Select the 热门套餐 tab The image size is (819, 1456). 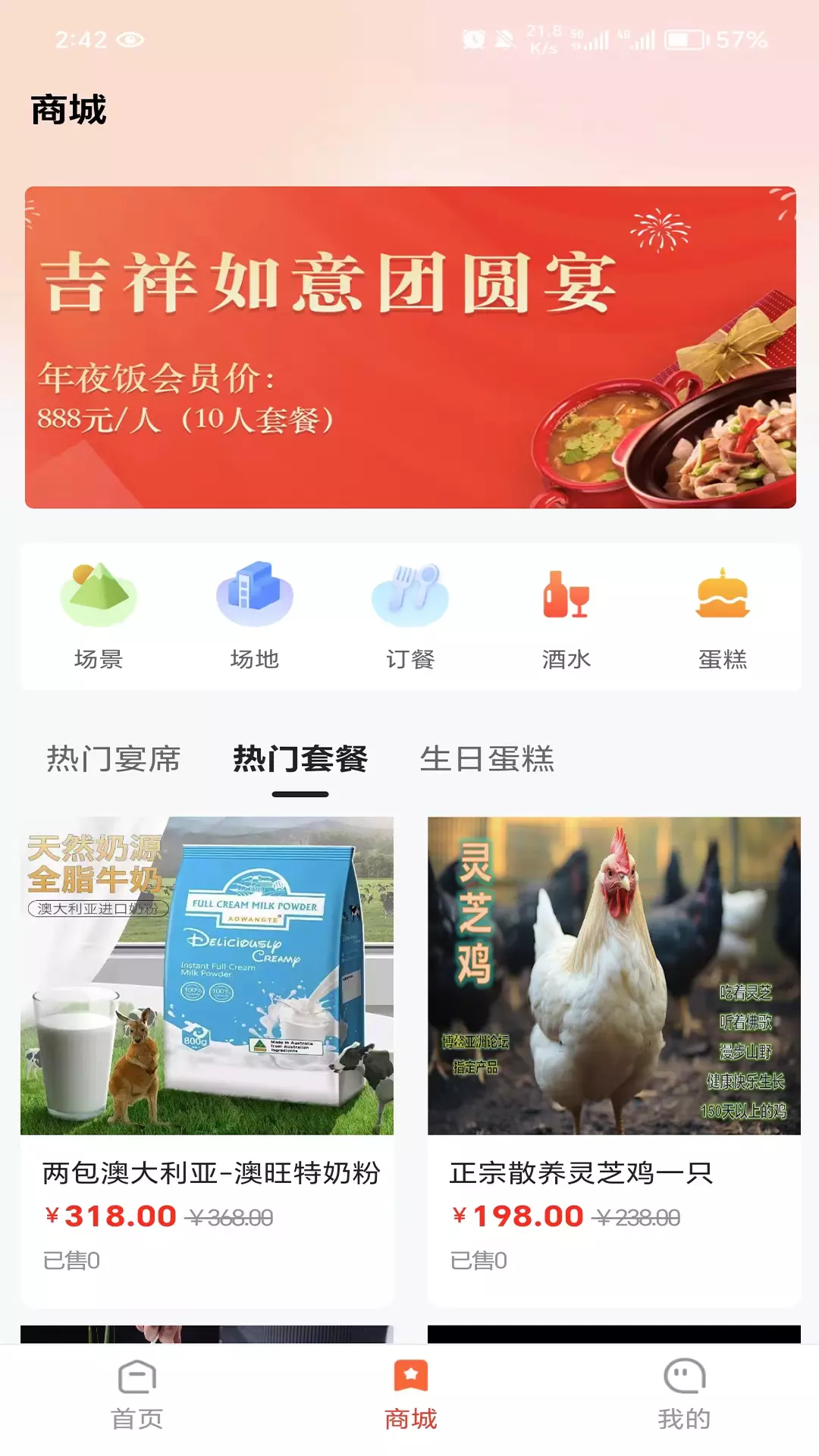coord(300,759)
